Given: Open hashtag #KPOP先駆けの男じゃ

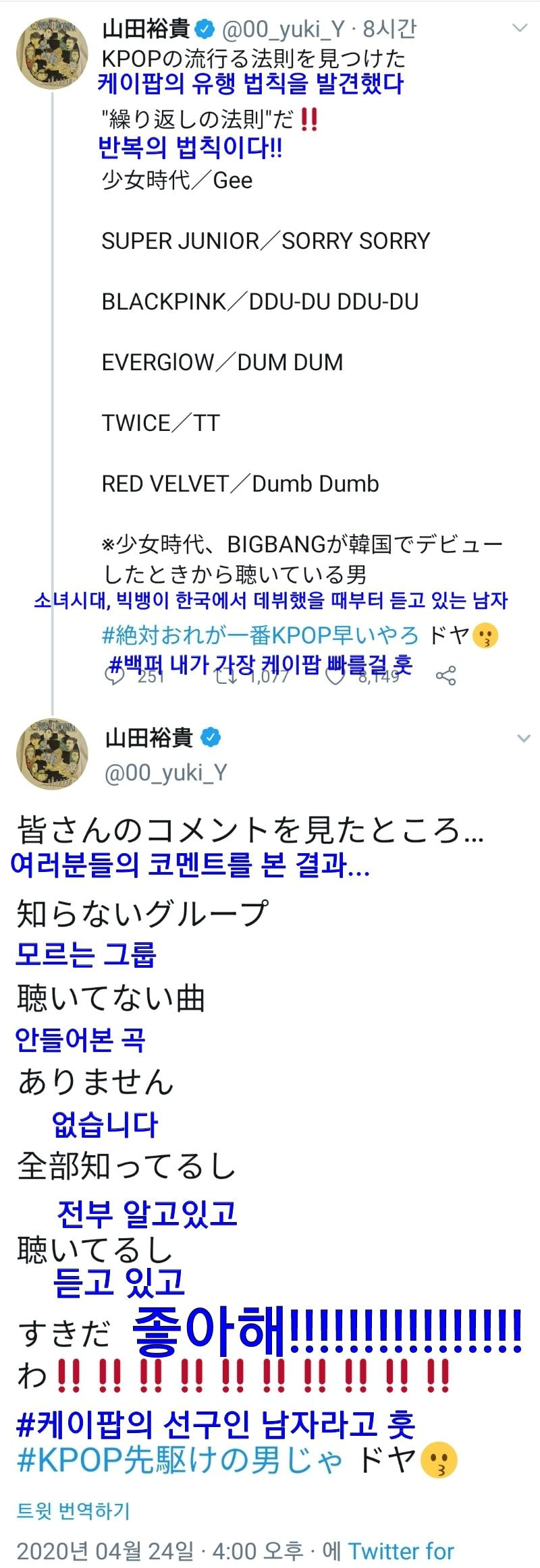Looking at the screenshot, I should pyautogui.click(x=180, y=1460).
